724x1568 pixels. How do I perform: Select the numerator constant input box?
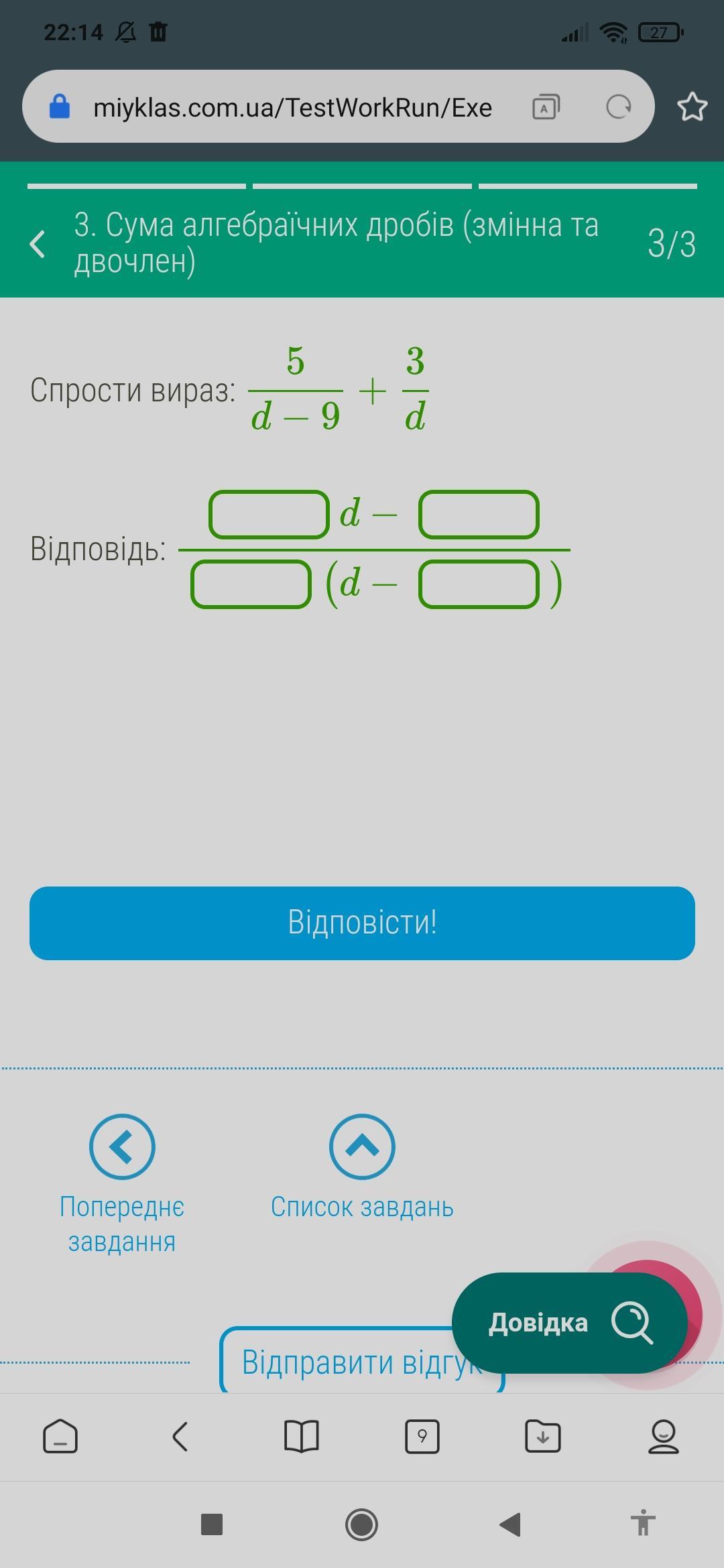point(479,515)
